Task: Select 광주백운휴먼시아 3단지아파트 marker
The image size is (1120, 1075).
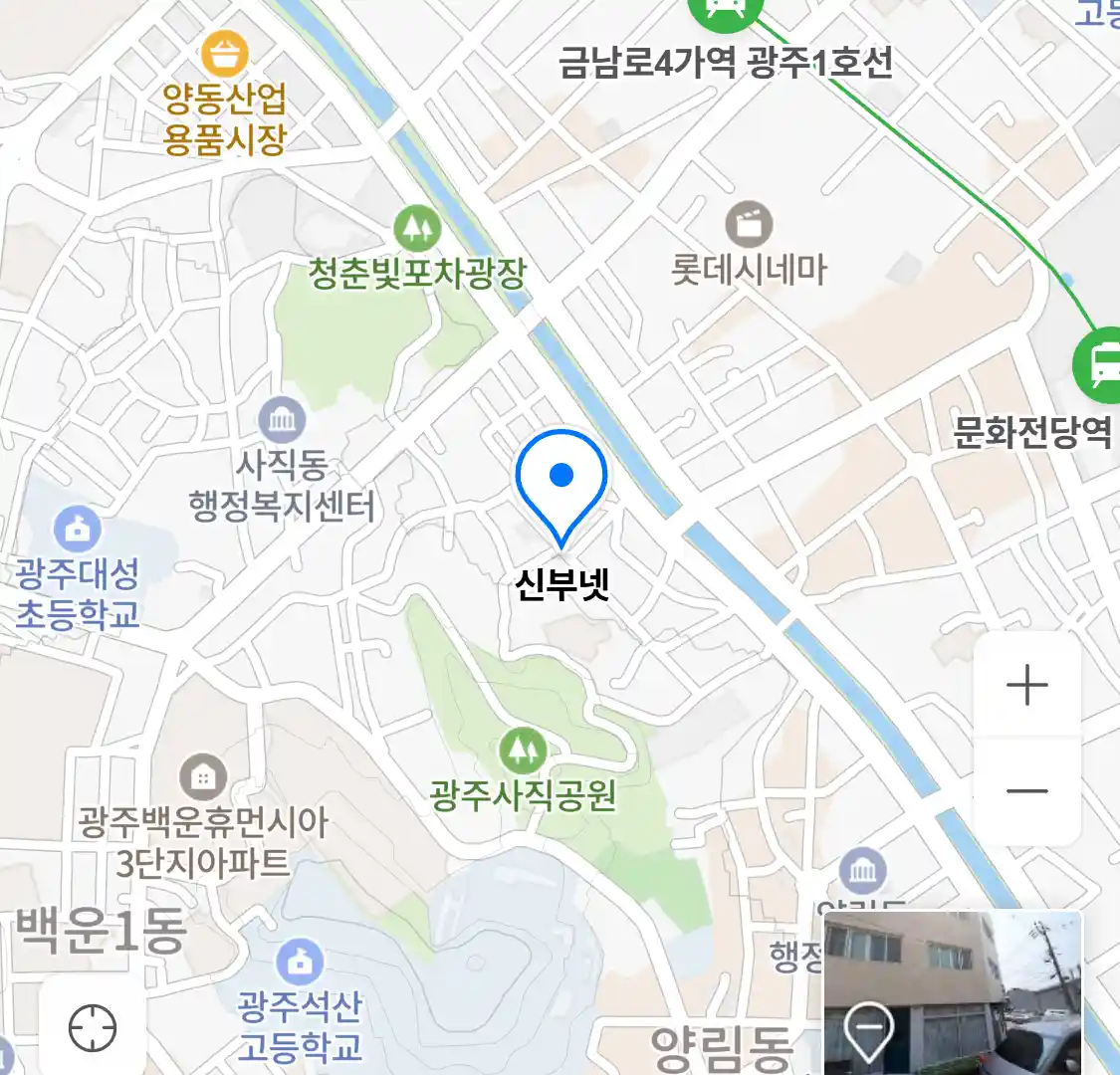Action: (x=203, y=775)
